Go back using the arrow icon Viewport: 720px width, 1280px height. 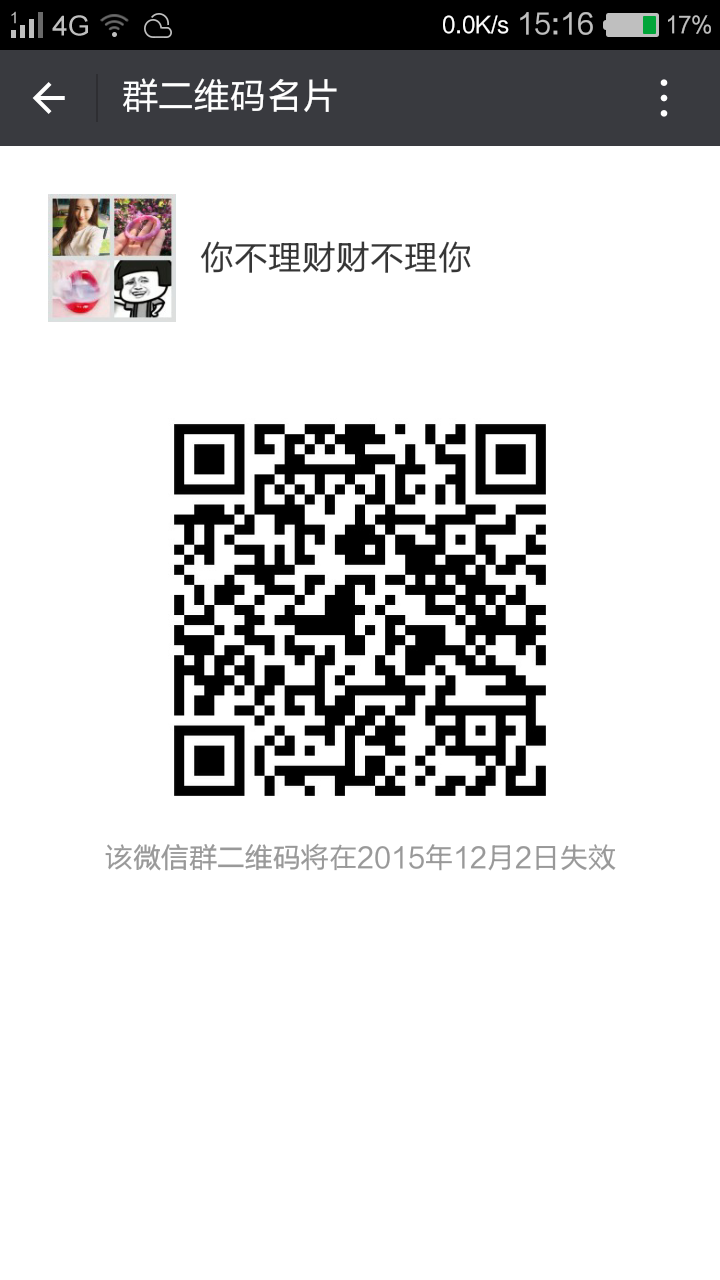[x=48, y=98]
